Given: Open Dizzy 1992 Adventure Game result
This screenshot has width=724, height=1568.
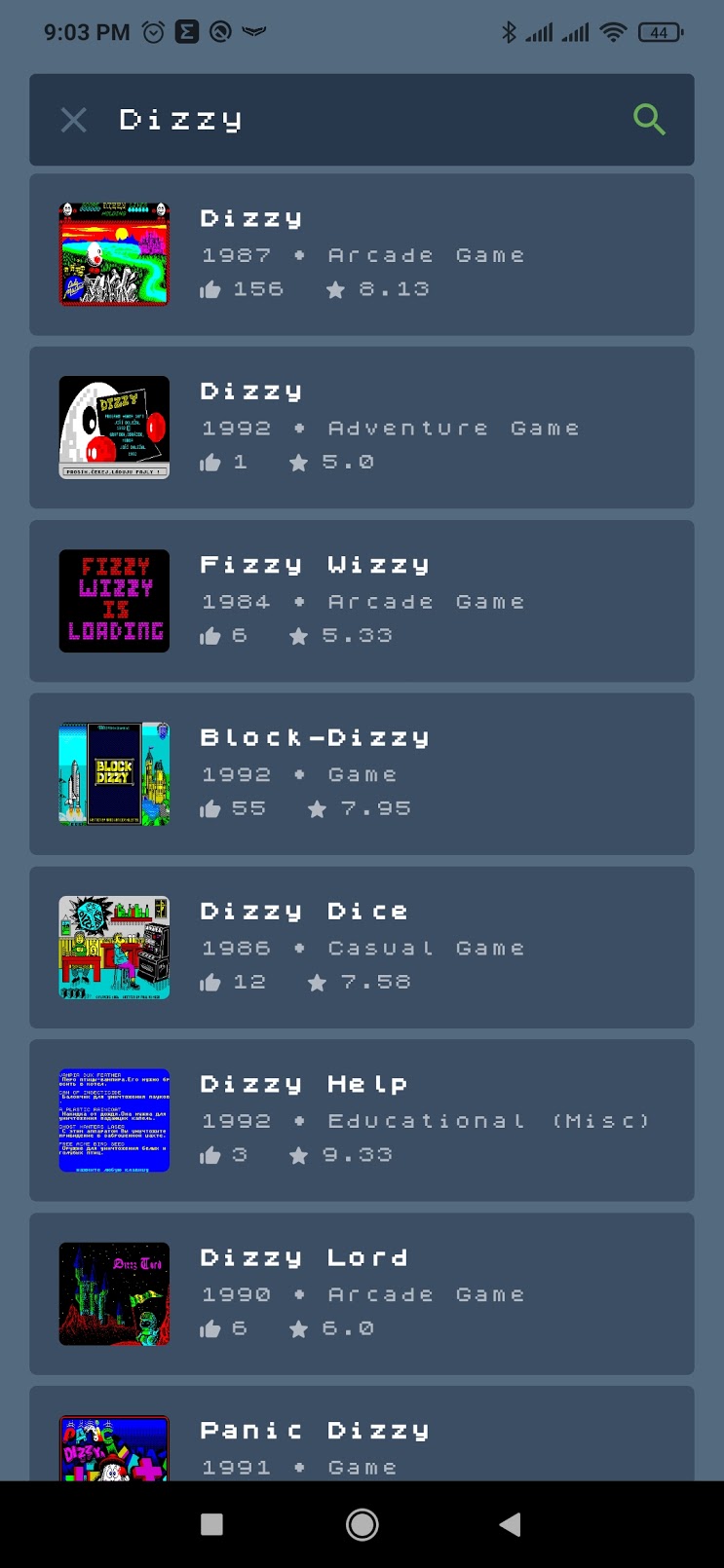Looking at the screenshot, I should click(362, 428).
